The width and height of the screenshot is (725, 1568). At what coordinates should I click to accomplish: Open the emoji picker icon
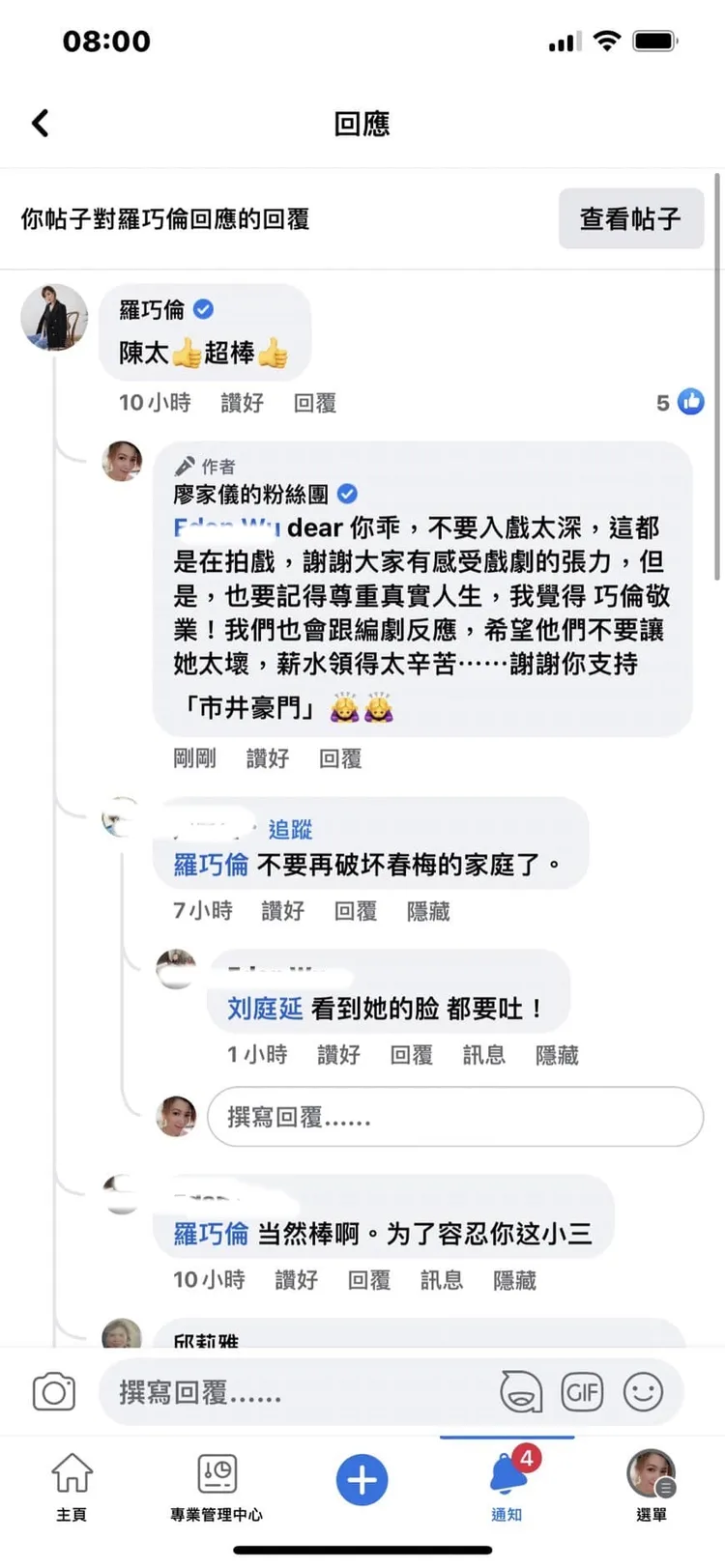(644, 1392)
